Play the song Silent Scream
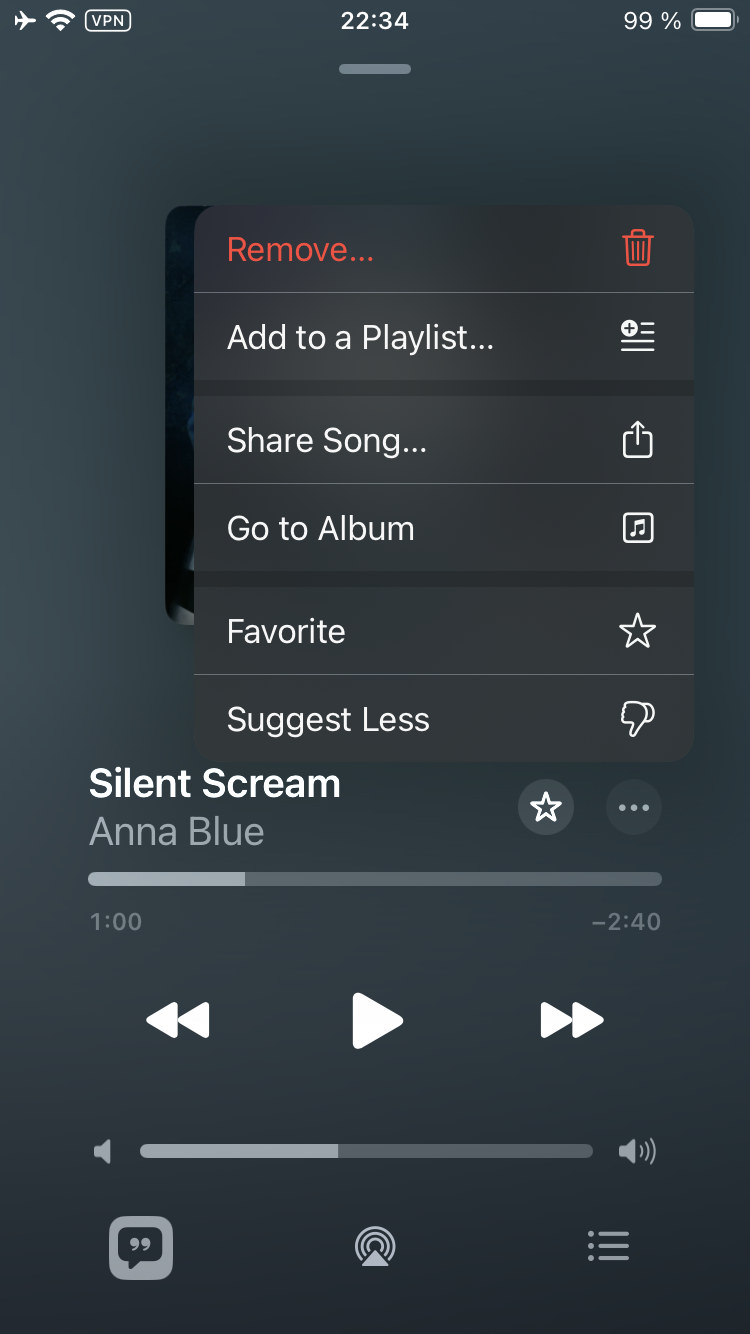 tap(376, 1020)
